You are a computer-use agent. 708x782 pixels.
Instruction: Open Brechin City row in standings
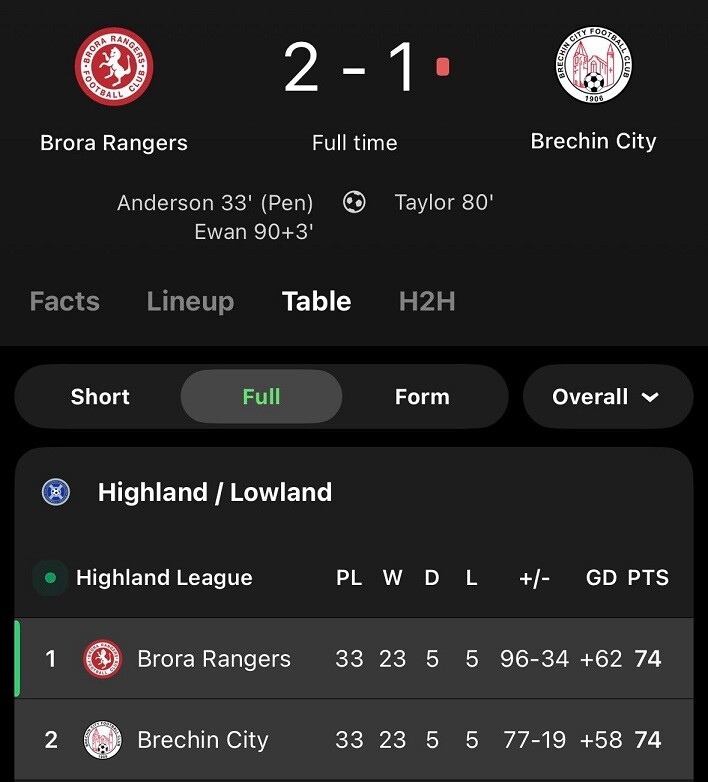click(x=203, y=740)
